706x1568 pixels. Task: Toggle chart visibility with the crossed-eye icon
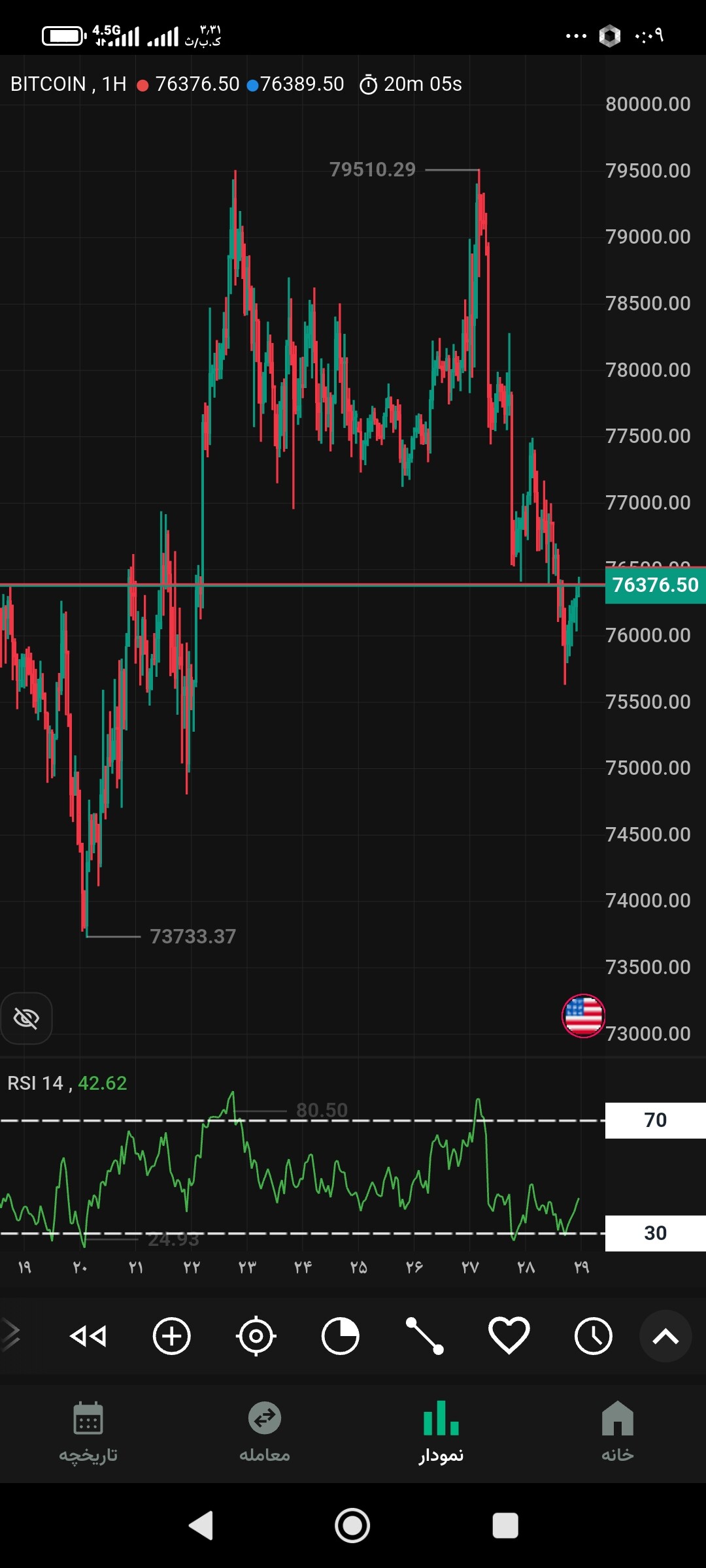(26, 1018)
